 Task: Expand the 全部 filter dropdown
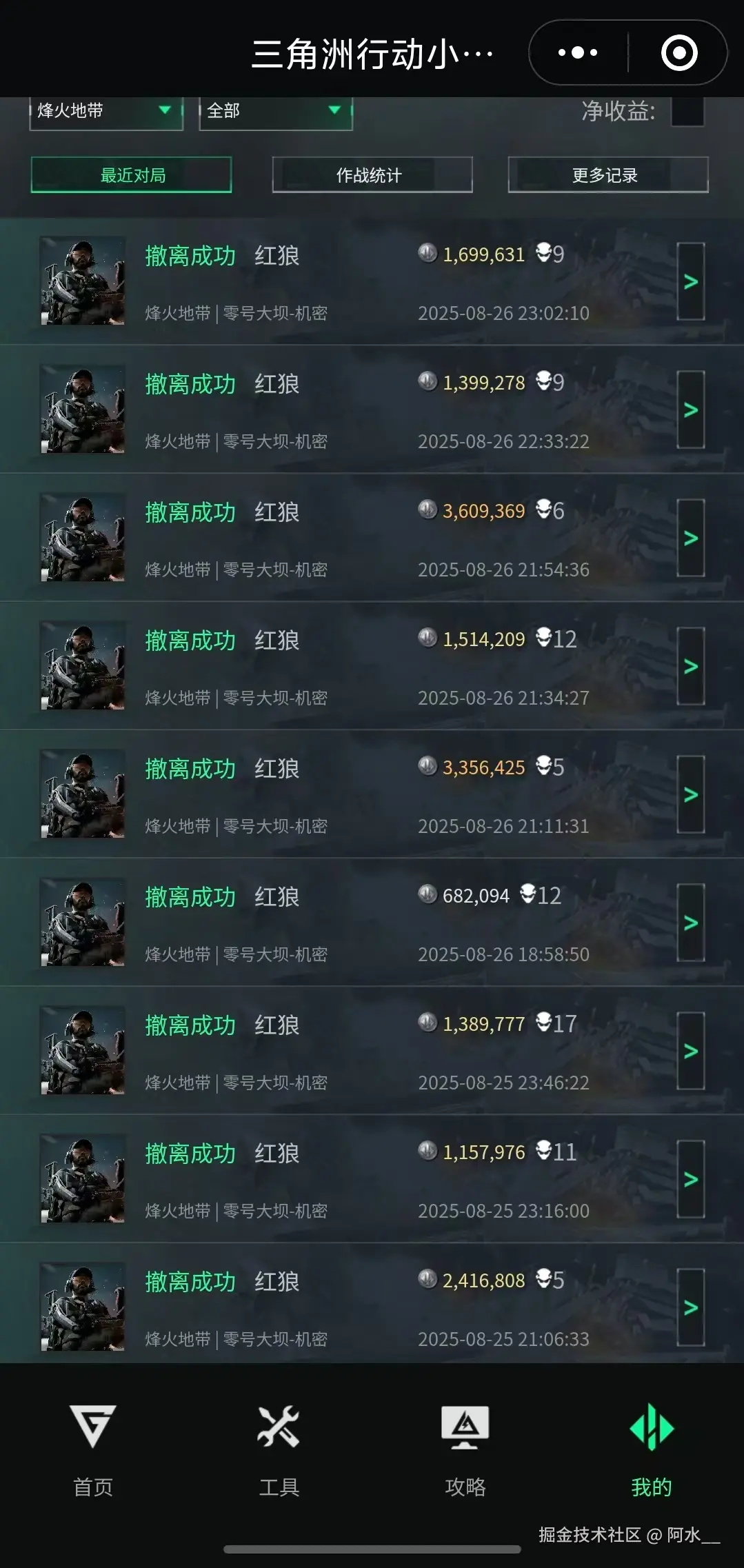click(x=275, y=111)
